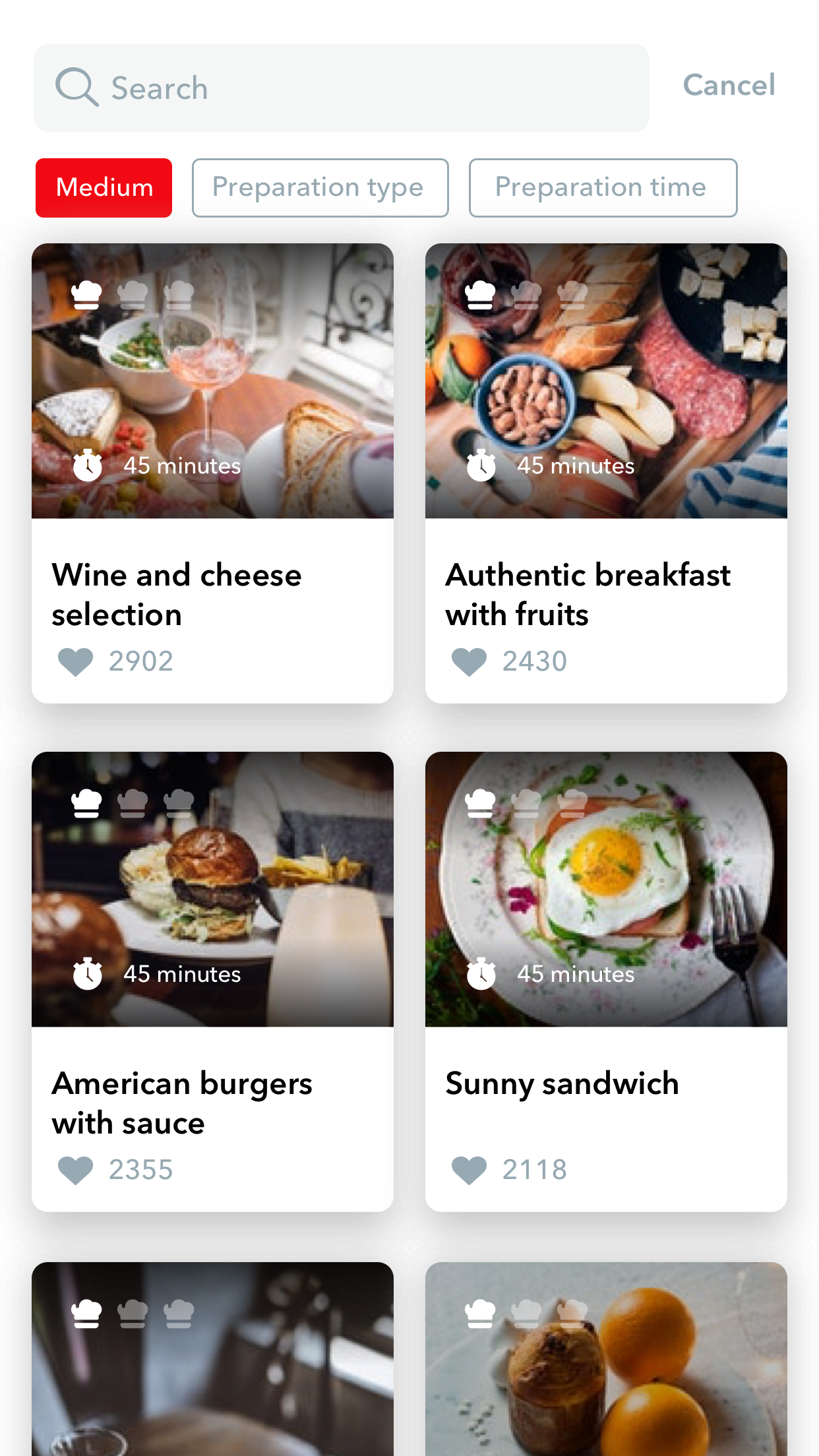Deselect the Medium difficulty chip
Screen dimensions: 819x1456
click(104, 188)
